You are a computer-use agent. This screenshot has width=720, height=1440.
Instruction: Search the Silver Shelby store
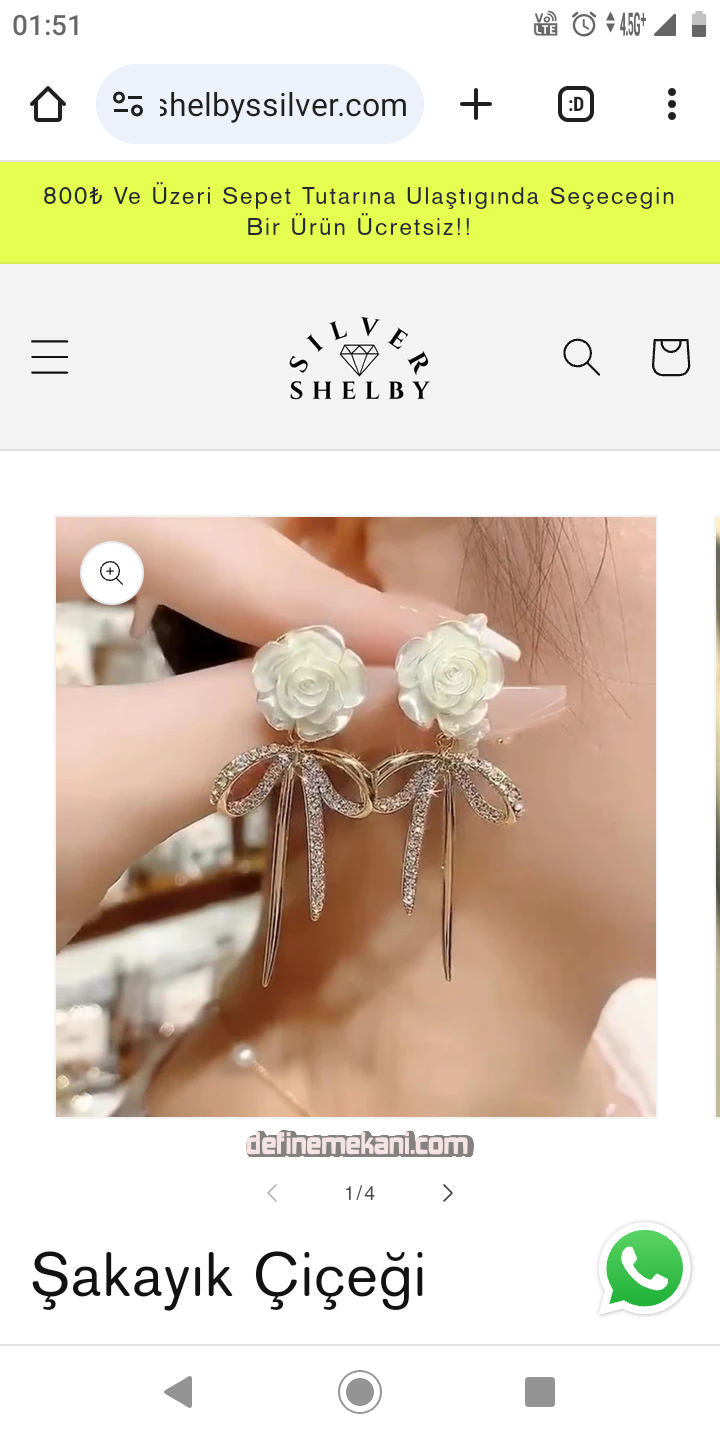[581, 357]
